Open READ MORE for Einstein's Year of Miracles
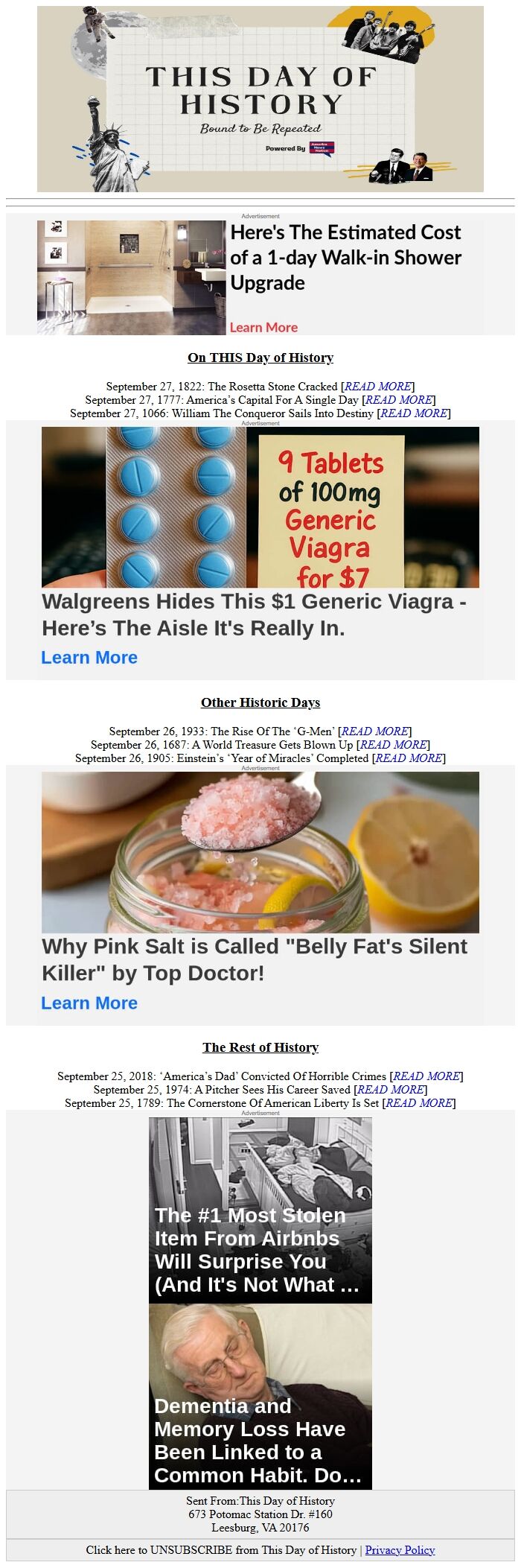This screenshot has width=521, height=1568. tap(409, 758)
